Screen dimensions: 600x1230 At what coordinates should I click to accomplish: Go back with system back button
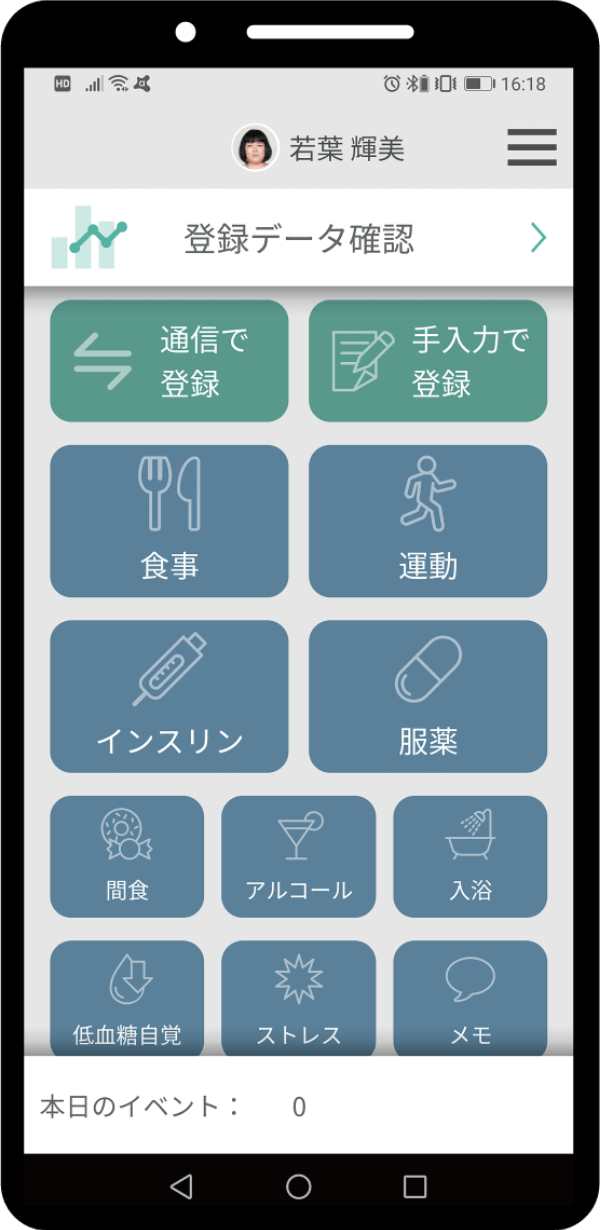[182, 1186]
